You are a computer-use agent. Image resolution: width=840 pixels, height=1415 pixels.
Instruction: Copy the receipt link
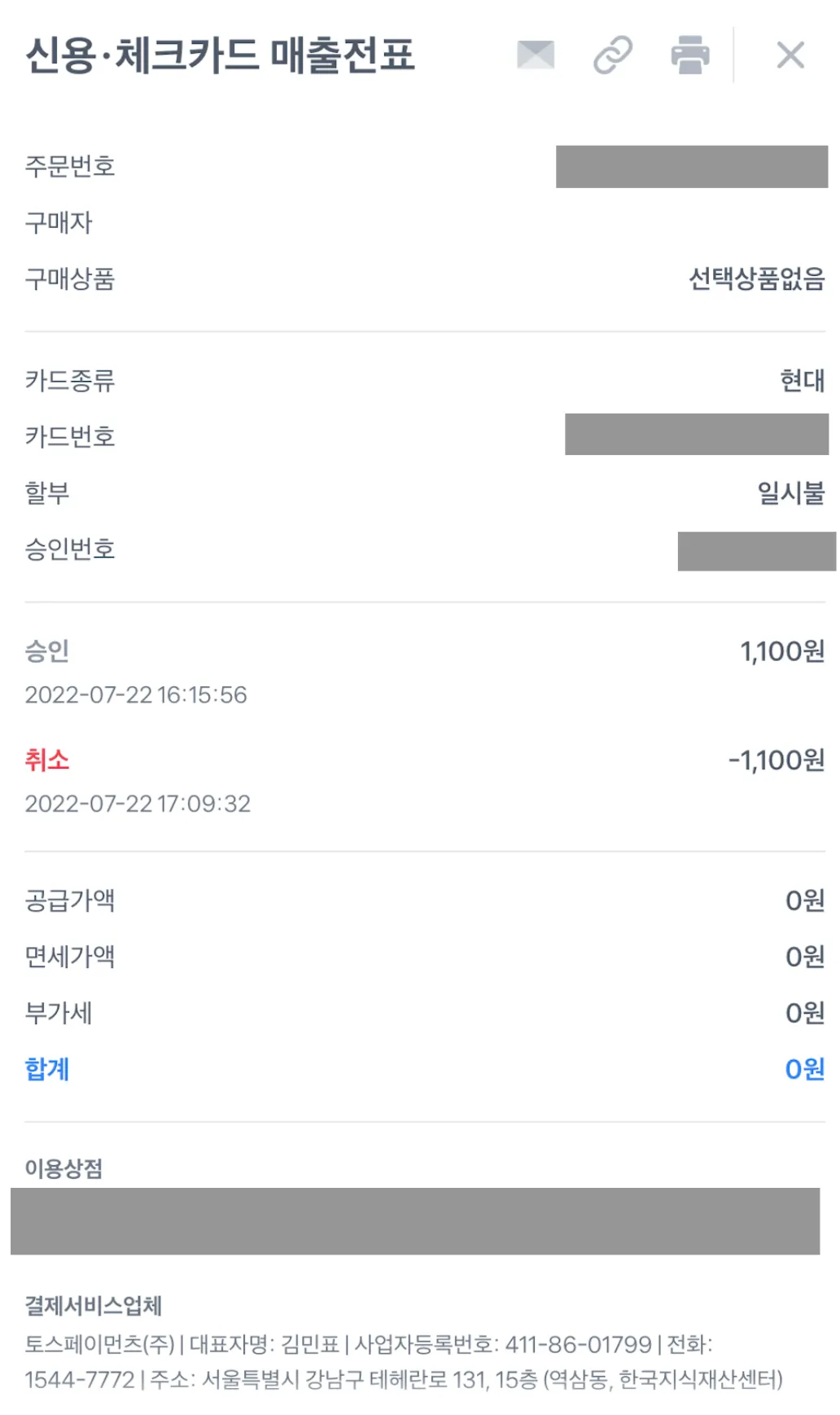(x=613, y=55)
